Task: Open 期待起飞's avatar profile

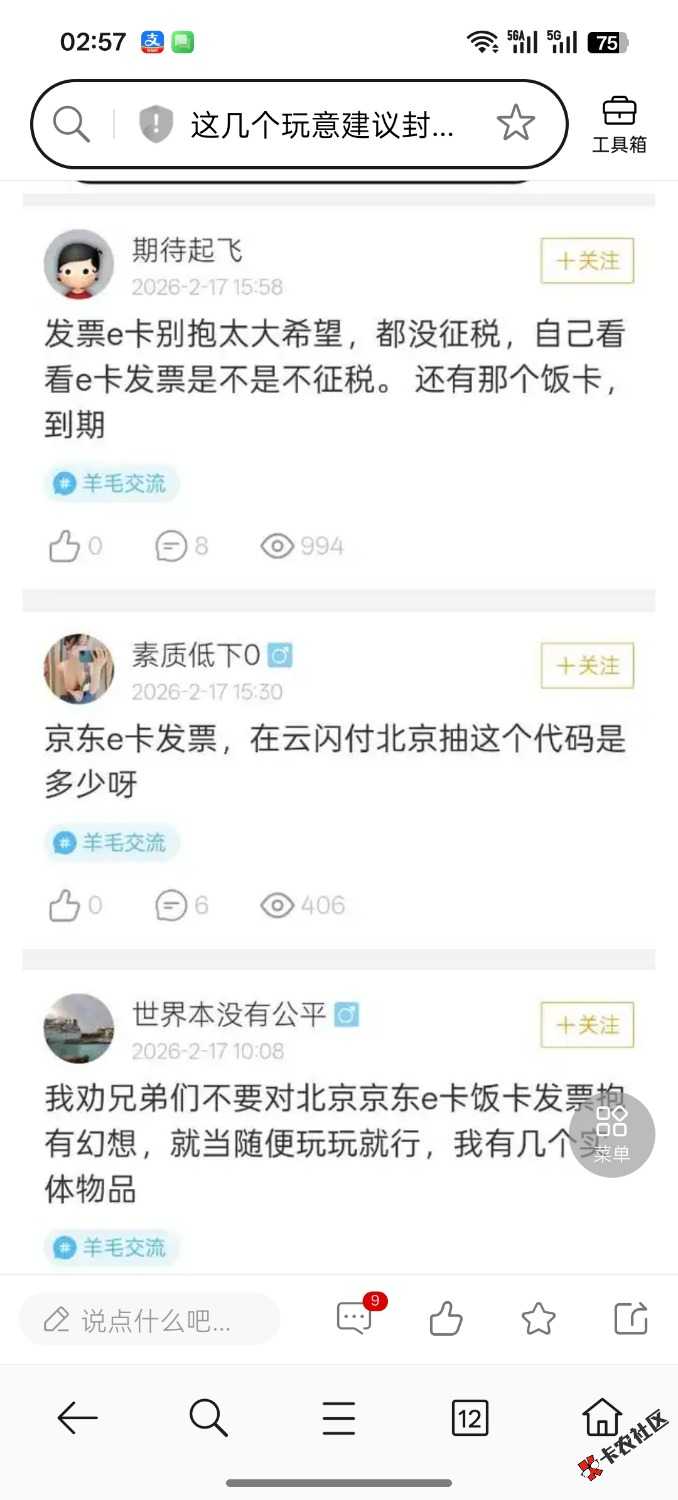Action: 79,264
